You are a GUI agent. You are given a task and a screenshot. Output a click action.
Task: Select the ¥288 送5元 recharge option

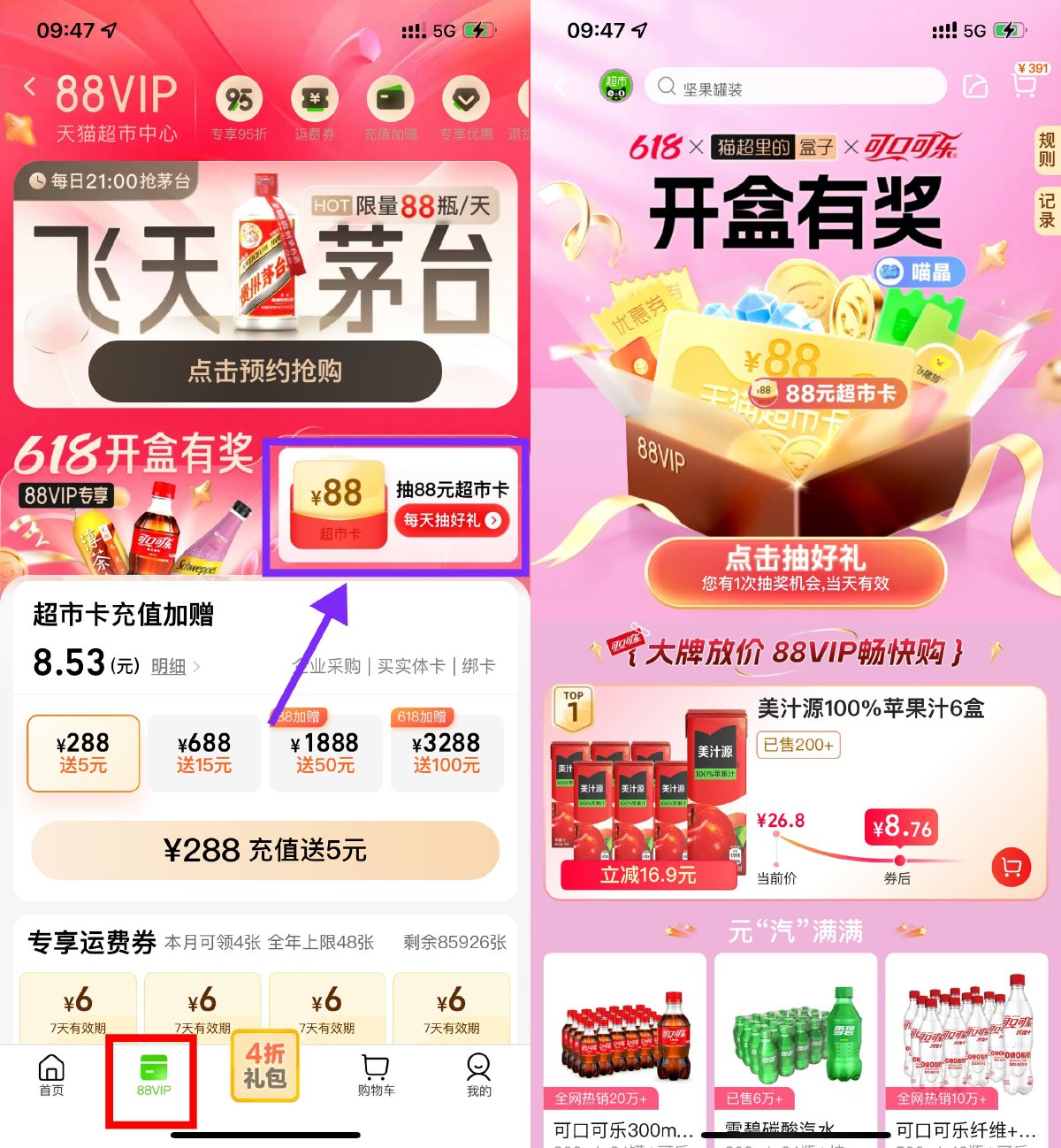pyautogui.click(x=83, y=753)
